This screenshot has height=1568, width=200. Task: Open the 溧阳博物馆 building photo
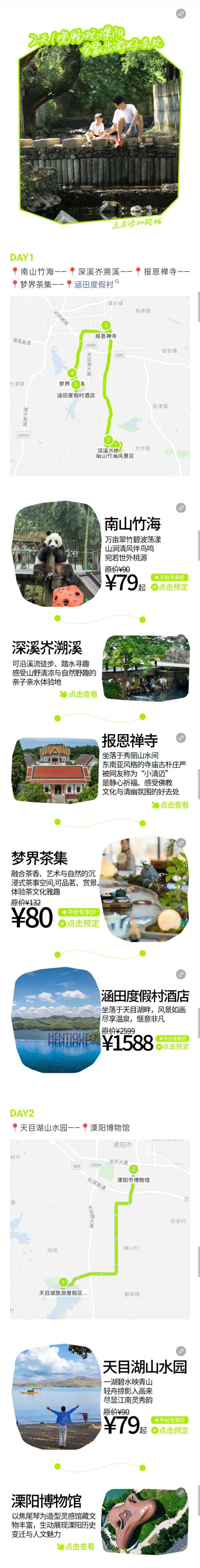click(145, 1522)
